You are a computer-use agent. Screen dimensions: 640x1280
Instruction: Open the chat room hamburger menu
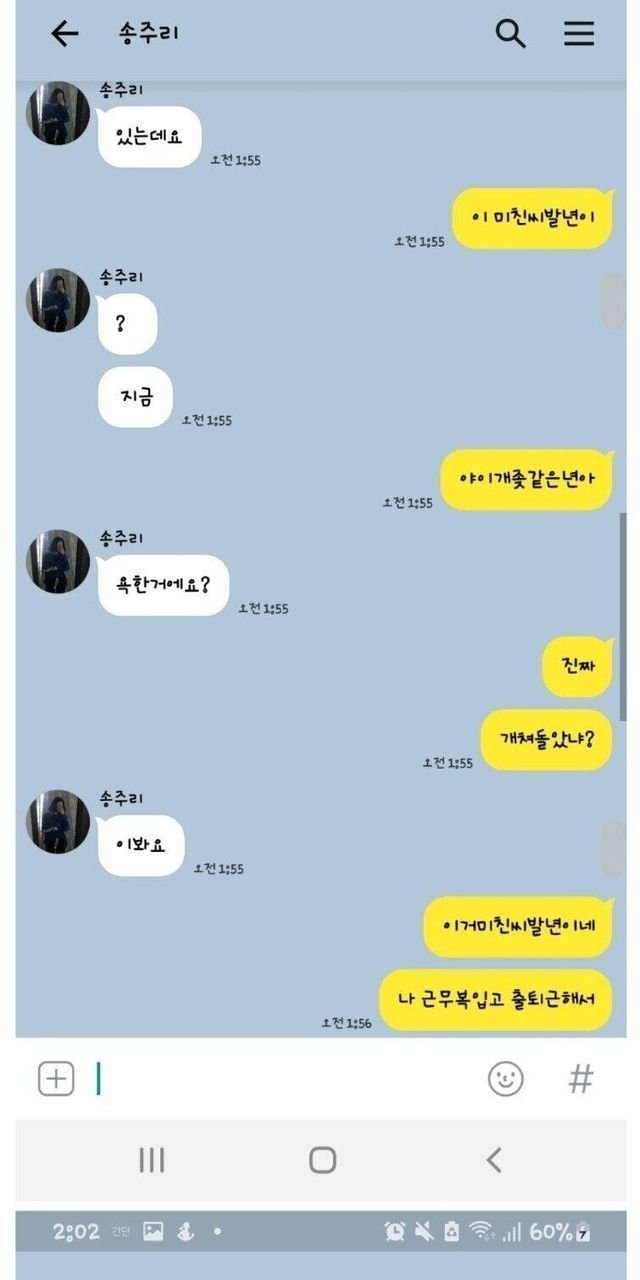coord(579,34)
